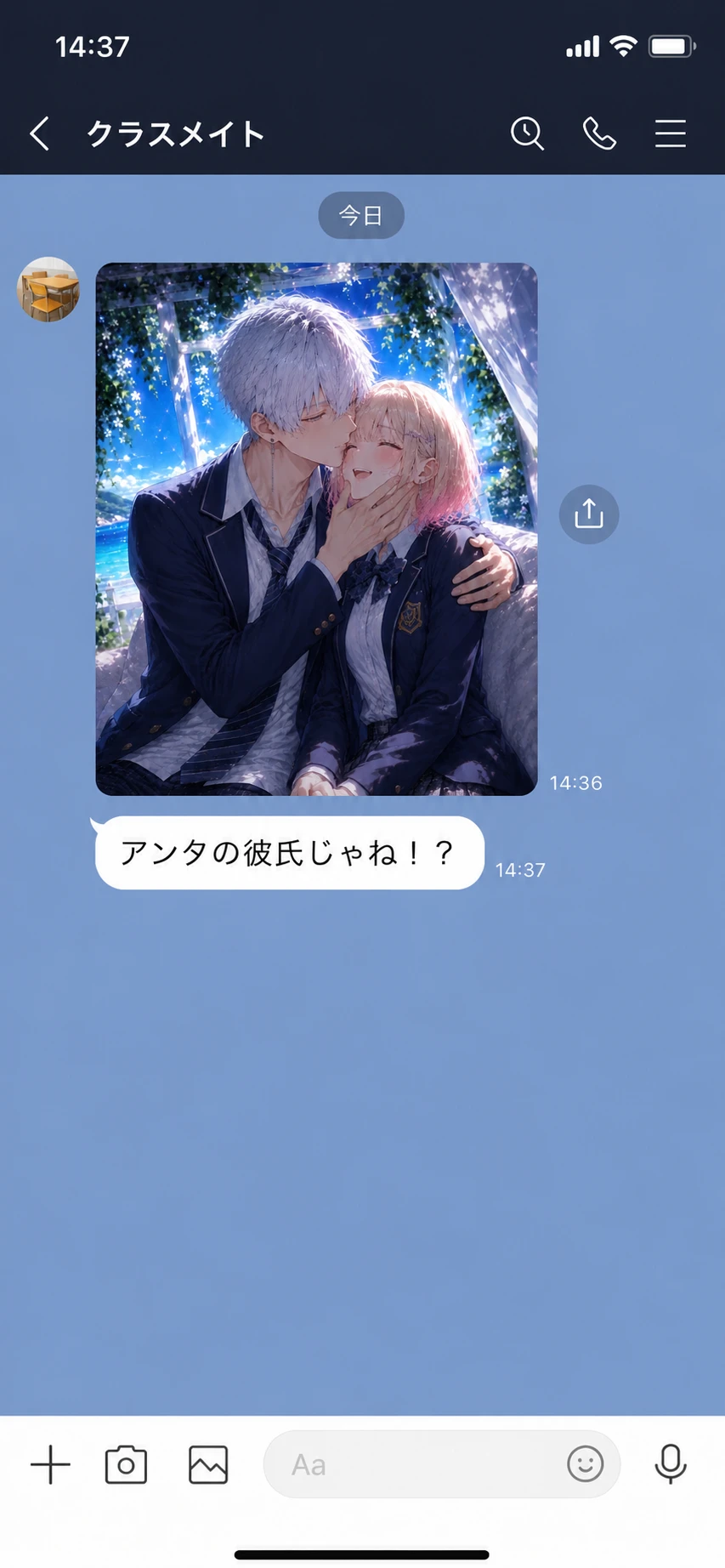Screen dimensions: 725x1568
Task: Start a voice call
Action: click(x=599, y=134)
